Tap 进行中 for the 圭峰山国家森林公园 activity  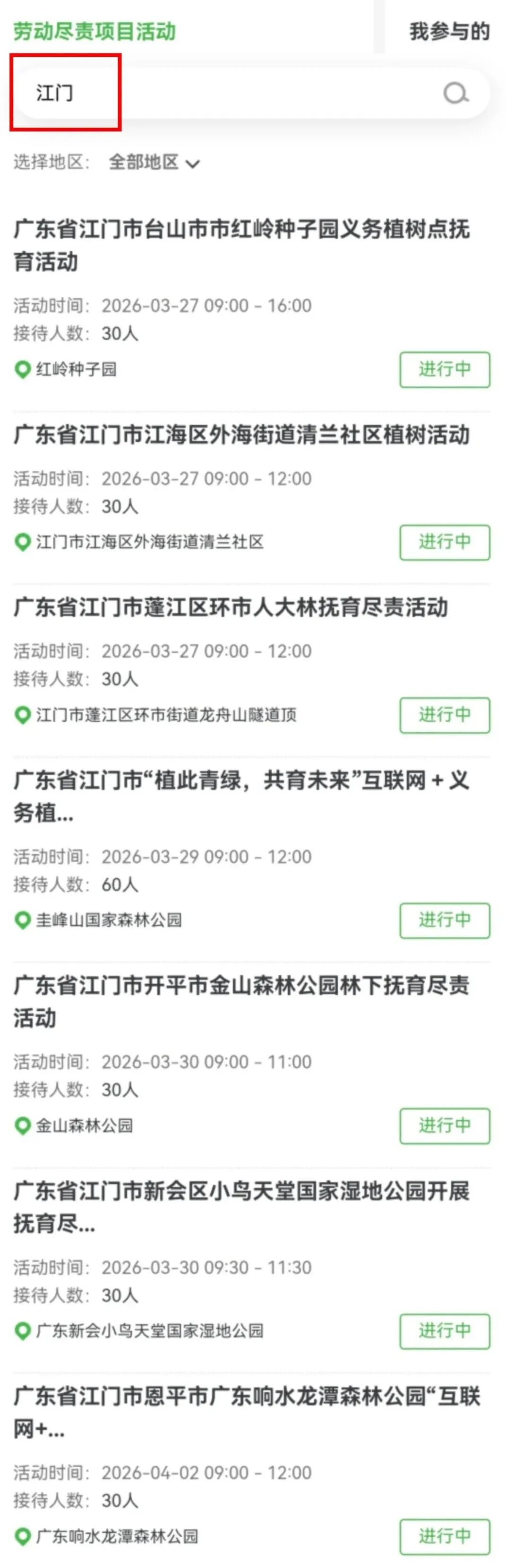[x=445, y=920]
